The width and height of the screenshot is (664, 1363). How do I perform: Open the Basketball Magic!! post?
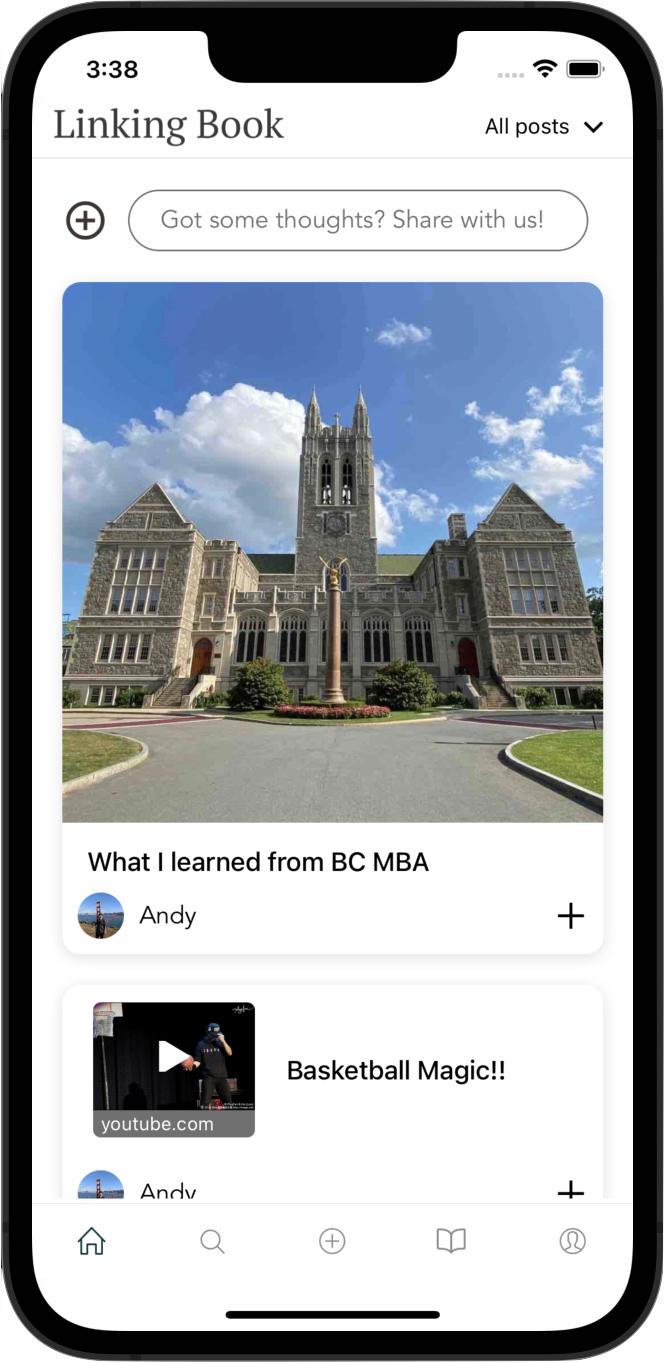click(396, 1071)
